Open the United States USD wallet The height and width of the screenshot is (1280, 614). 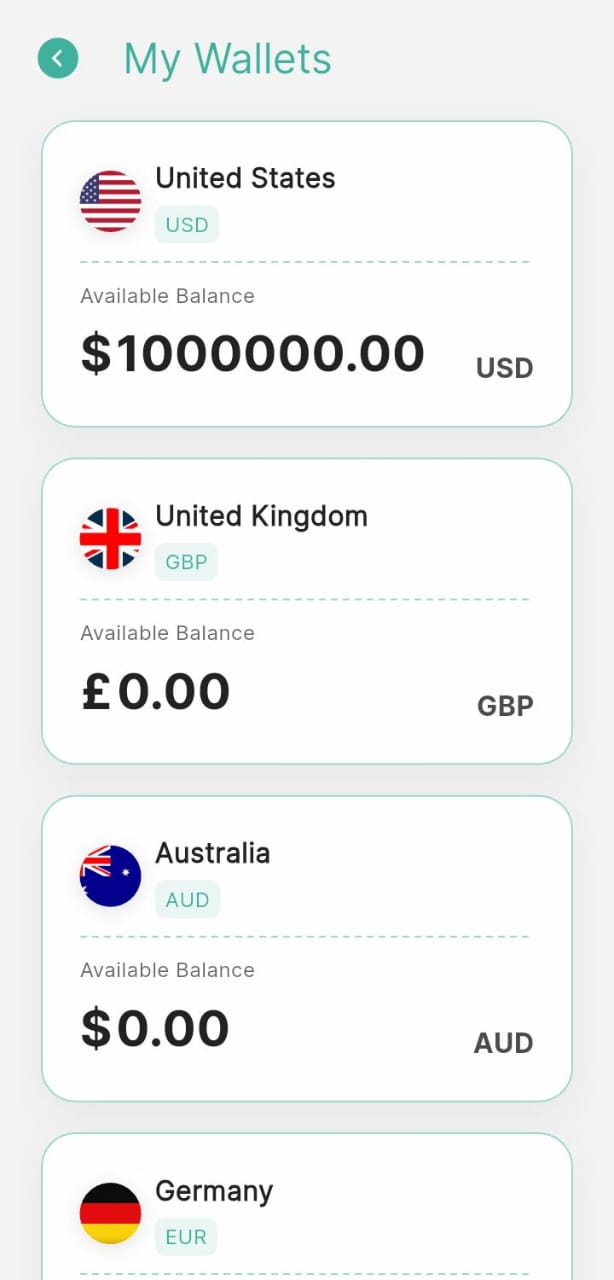click(x=306, y=274)
